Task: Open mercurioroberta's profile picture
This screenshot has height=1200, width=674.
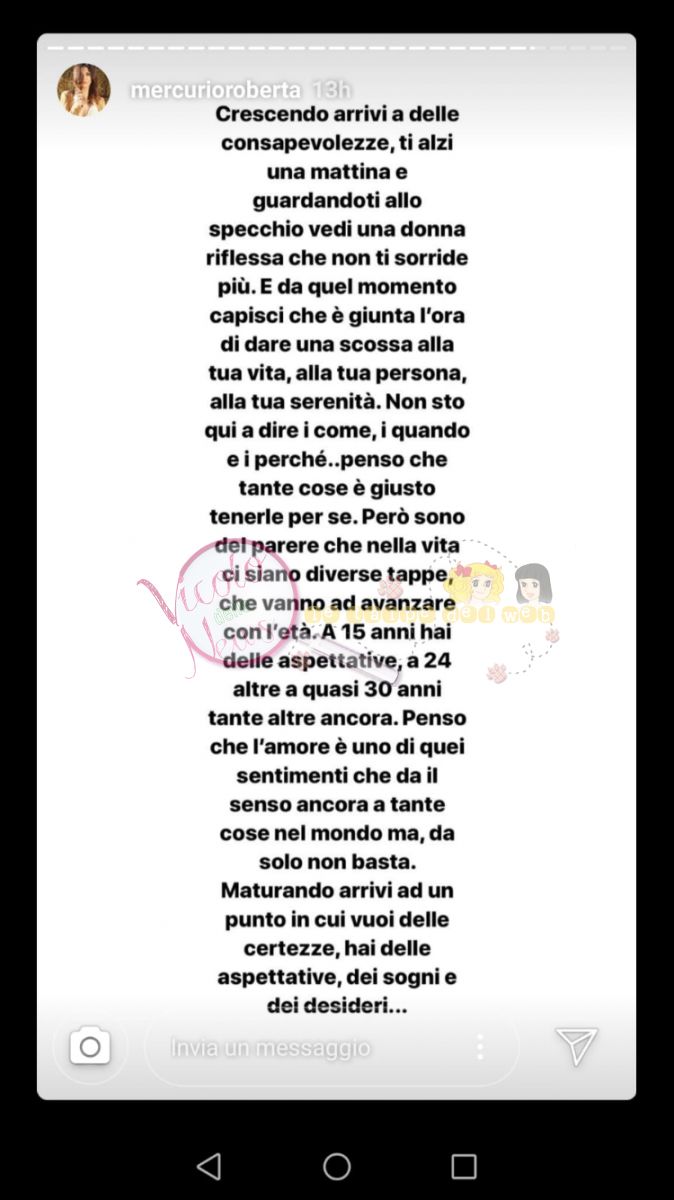Action: 84,90
